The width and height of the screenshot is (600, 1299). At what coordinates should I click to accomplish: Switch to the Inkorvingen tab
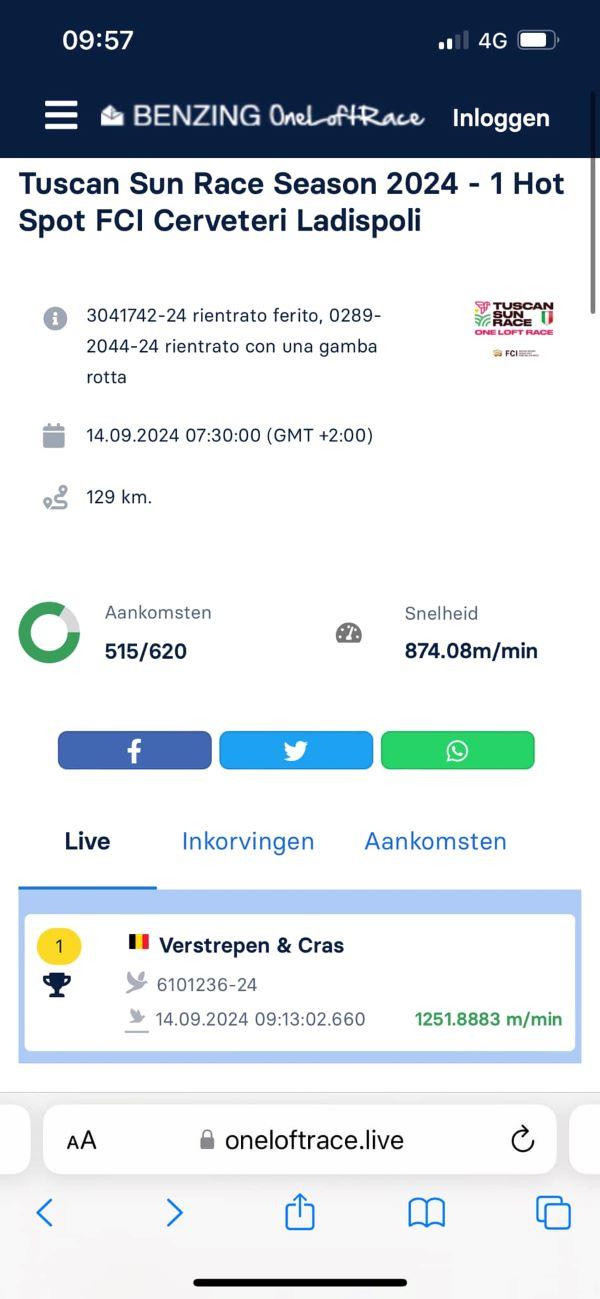click(x=248, y=841)
